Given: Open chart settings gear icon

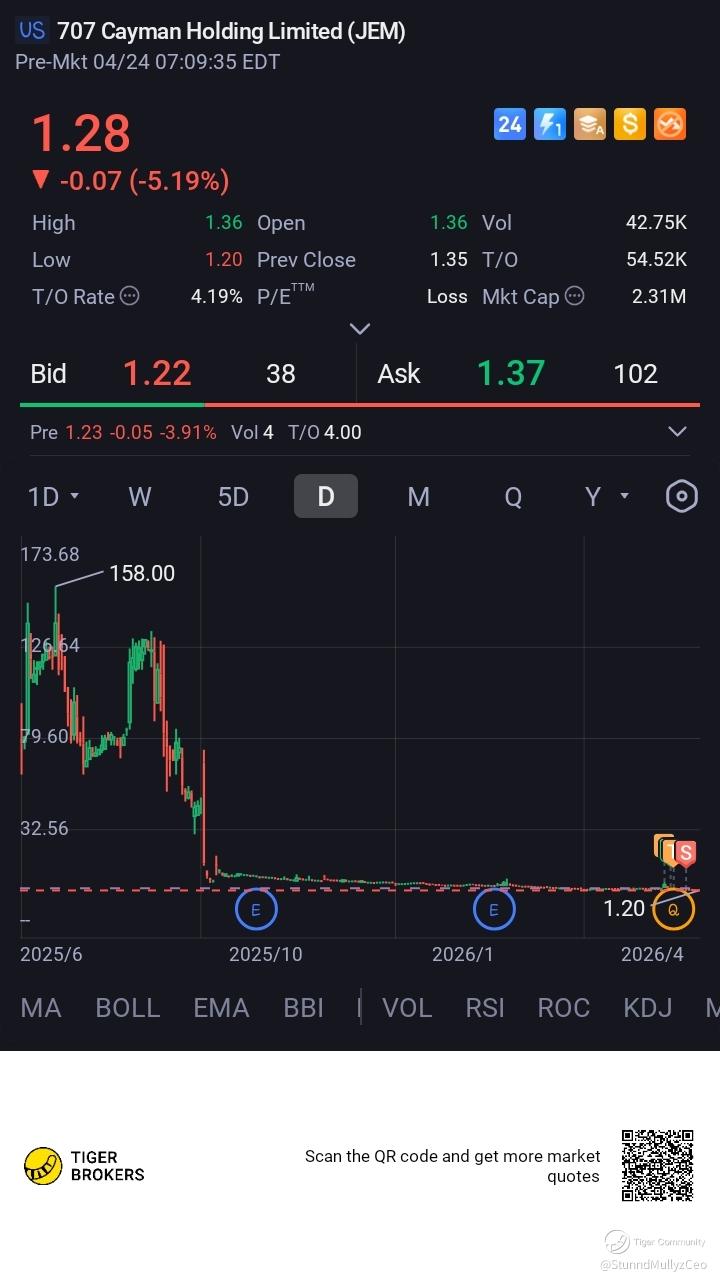Looking at the screenshot, I should (682, 496).
